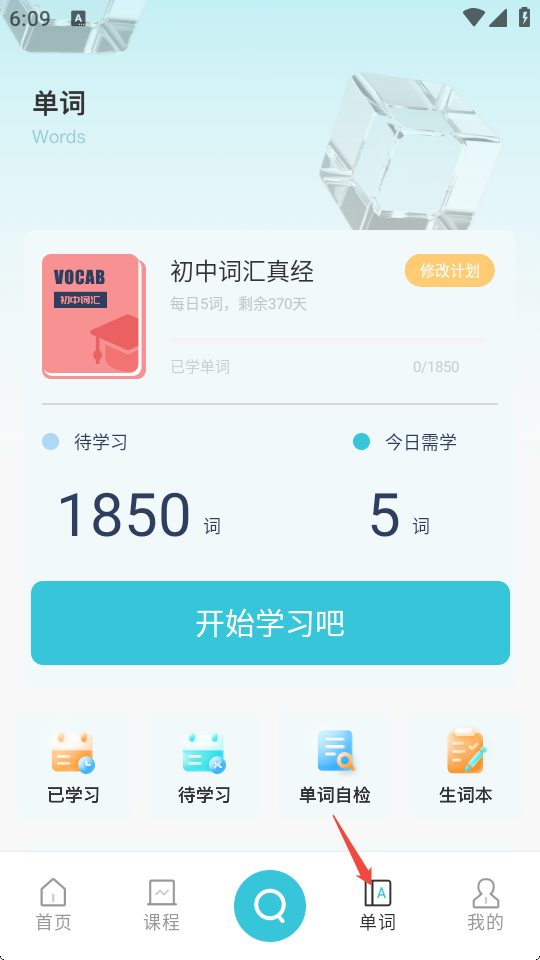This screenshot has width=540, height=960.
Task: Switch to the 课程 tab
Action: pos(162,905)
